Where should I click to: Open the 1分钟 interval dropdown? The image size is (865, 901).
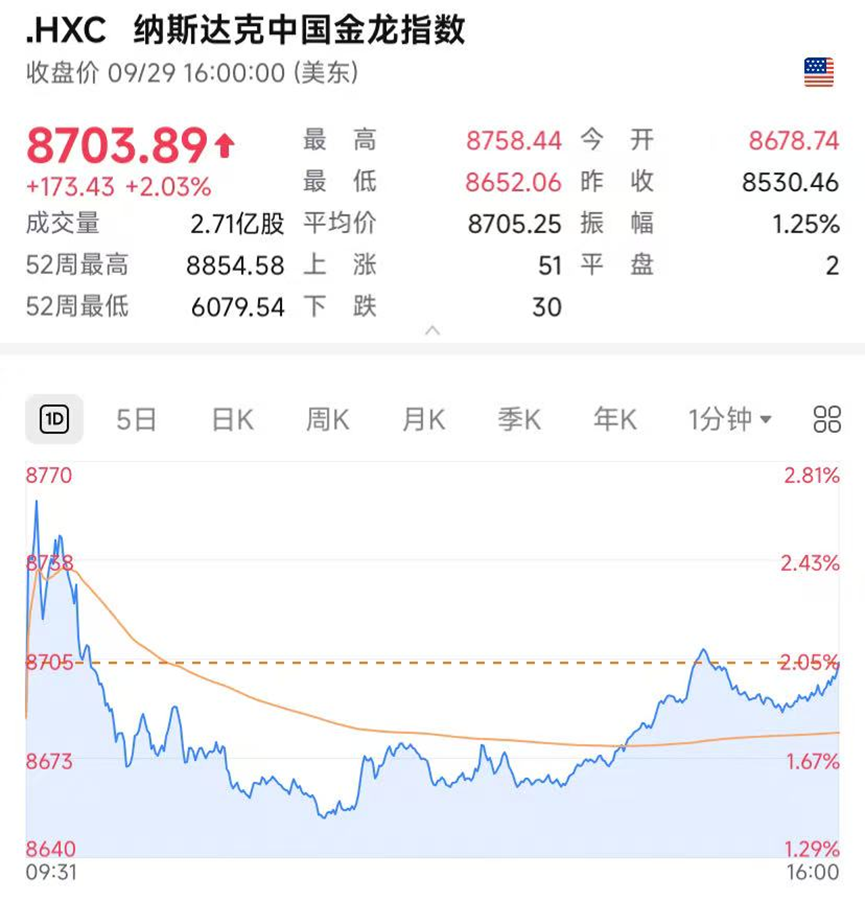tap(721, 419)
